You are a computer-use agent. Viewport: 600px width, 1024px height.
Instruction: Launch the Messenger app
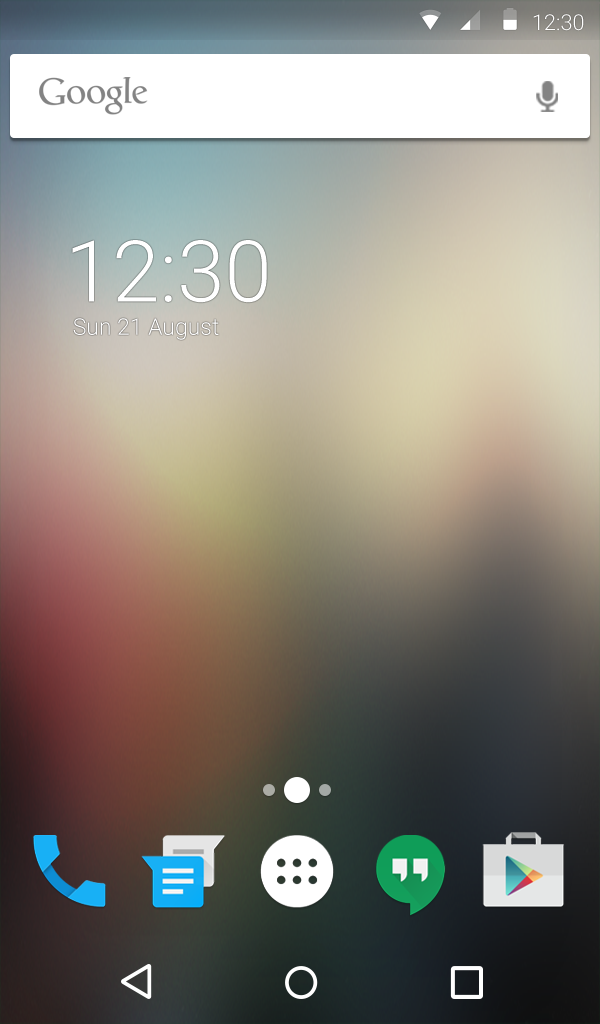click(182, 872)
